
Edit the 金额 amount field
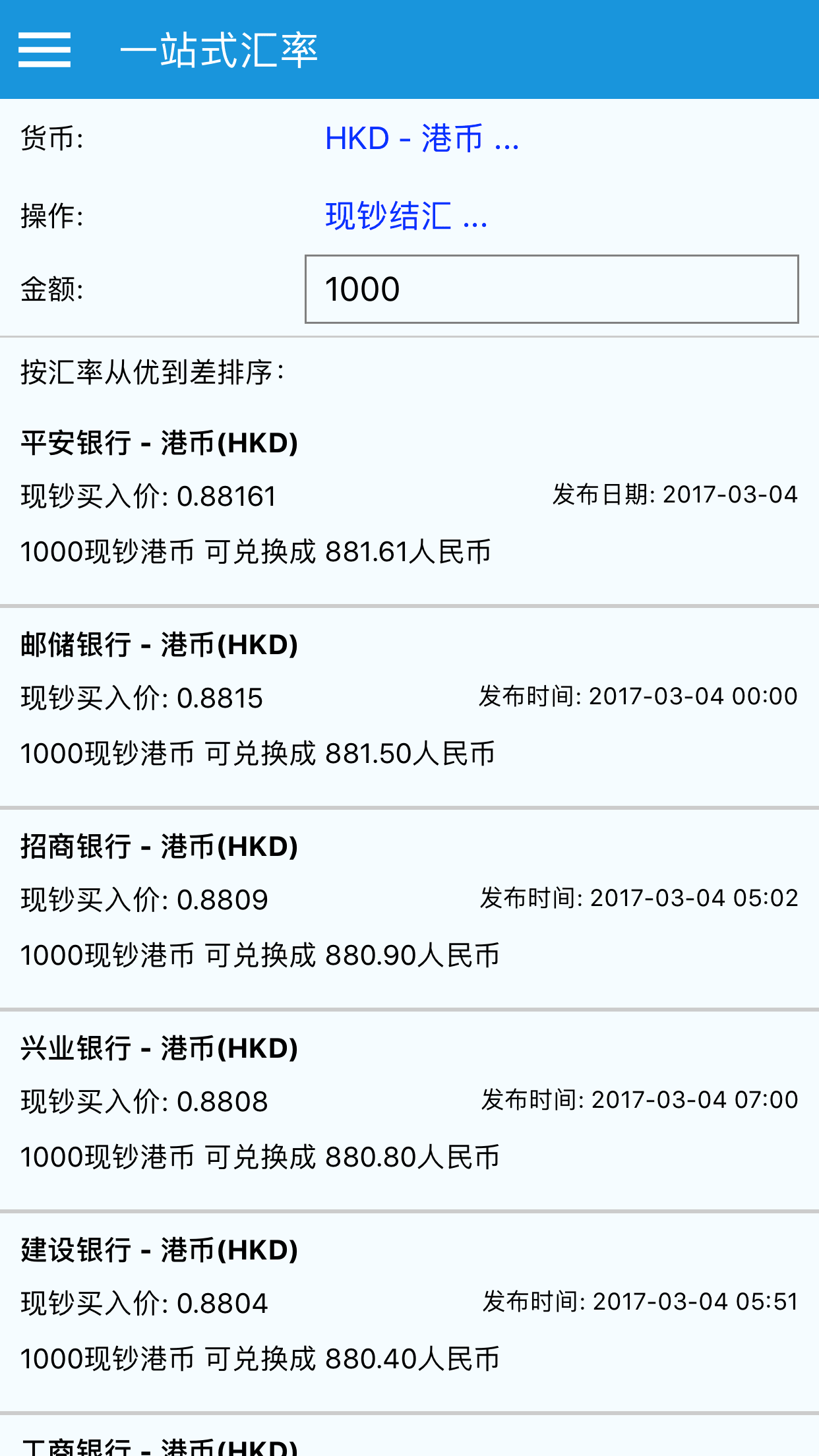(x=551, y=289)
